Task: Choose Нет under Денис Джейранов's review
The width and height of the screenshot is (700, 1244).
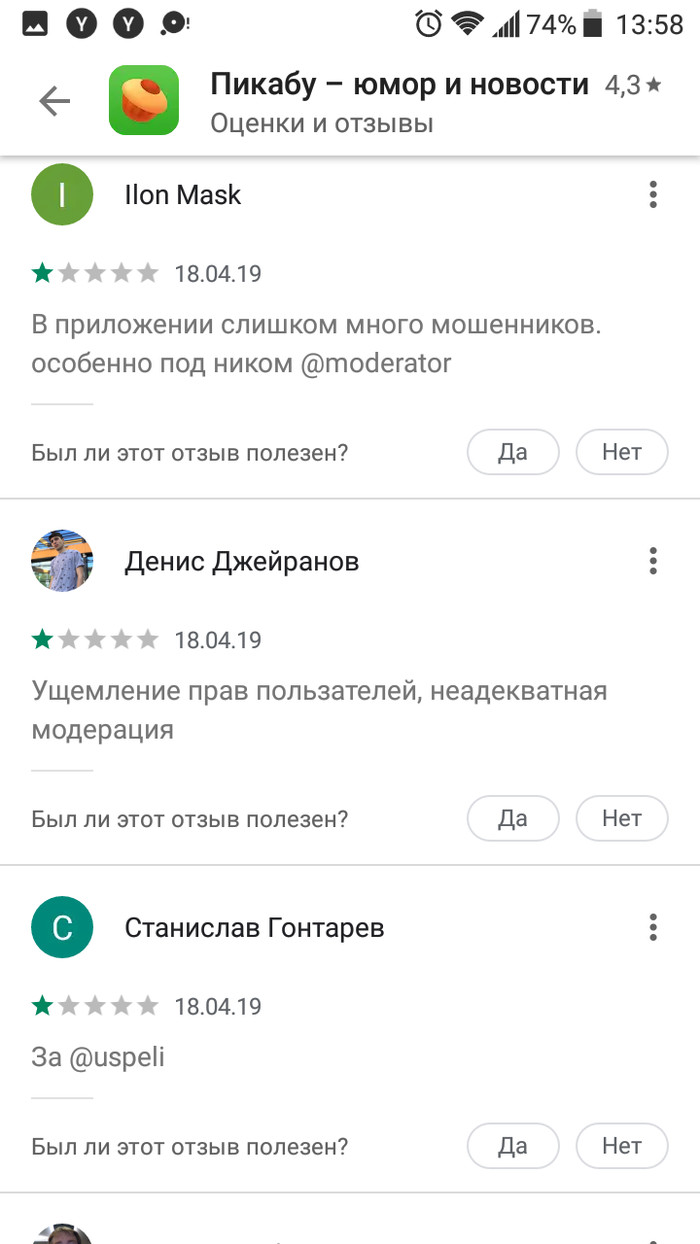Action: point(621,819)
